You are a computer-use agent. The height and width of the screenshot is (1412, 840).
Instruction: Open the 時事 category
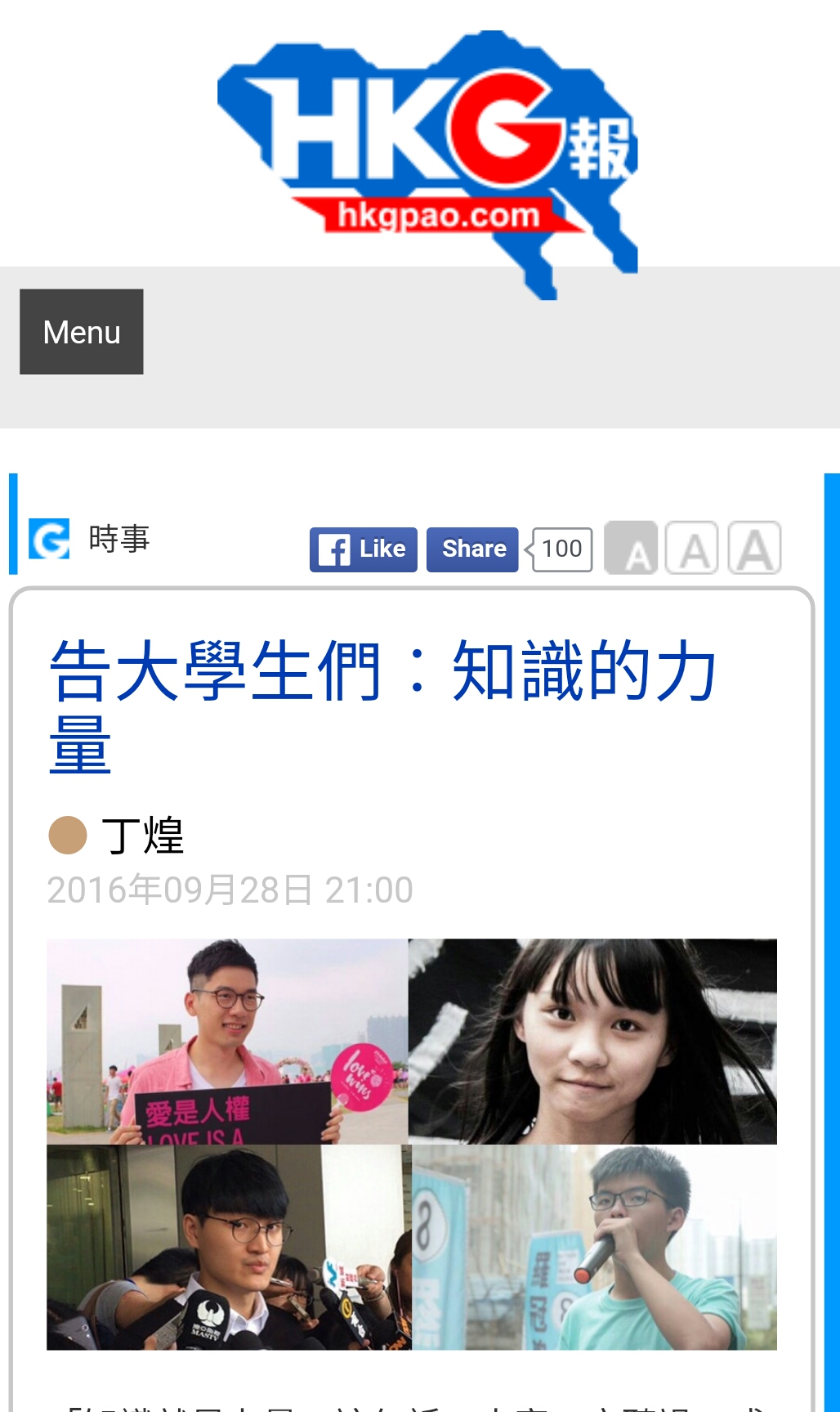pyautogui.click(x=119, y=540)
